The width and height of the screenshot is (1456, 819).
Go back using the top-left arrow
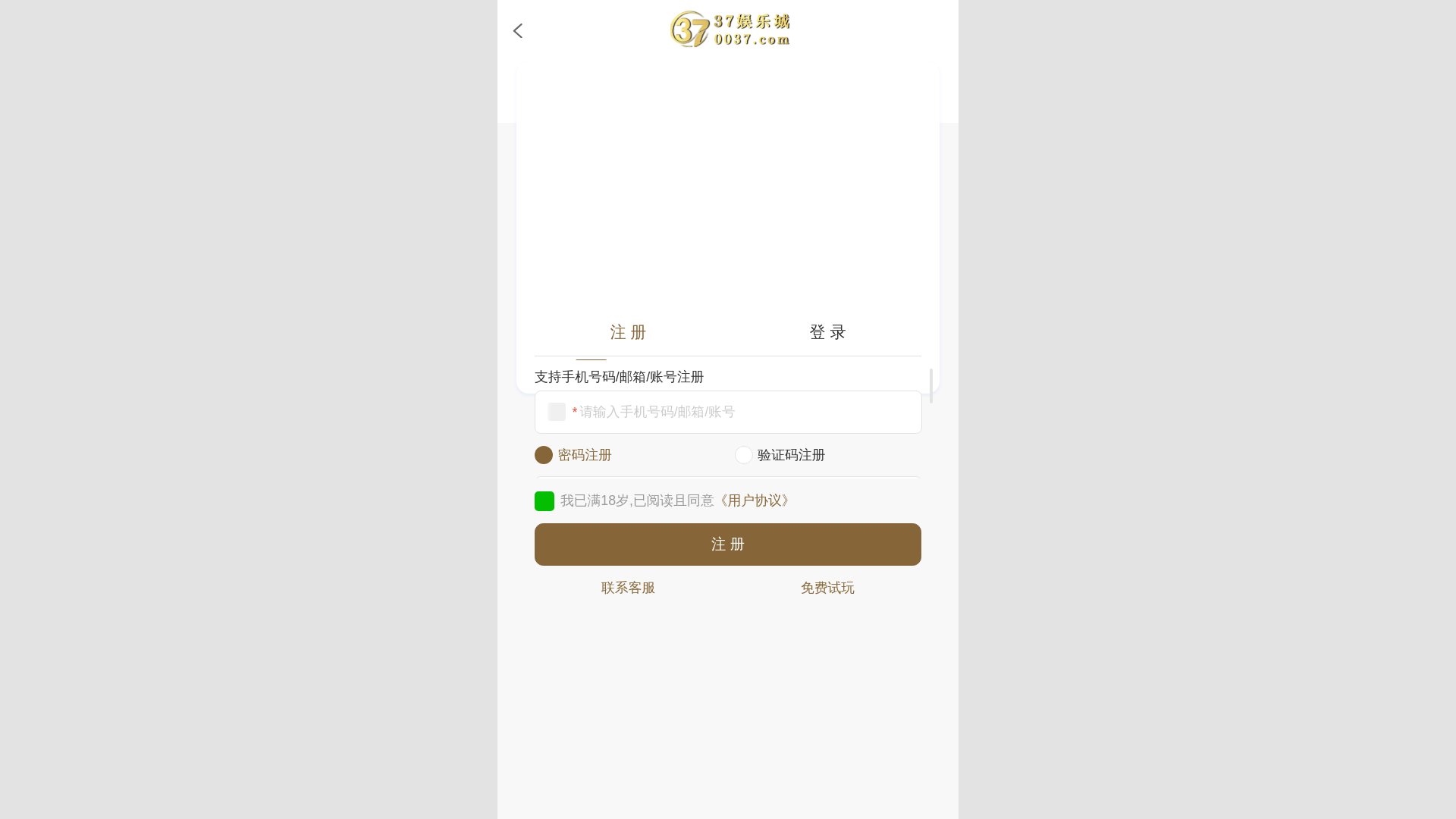click(518, 31)
